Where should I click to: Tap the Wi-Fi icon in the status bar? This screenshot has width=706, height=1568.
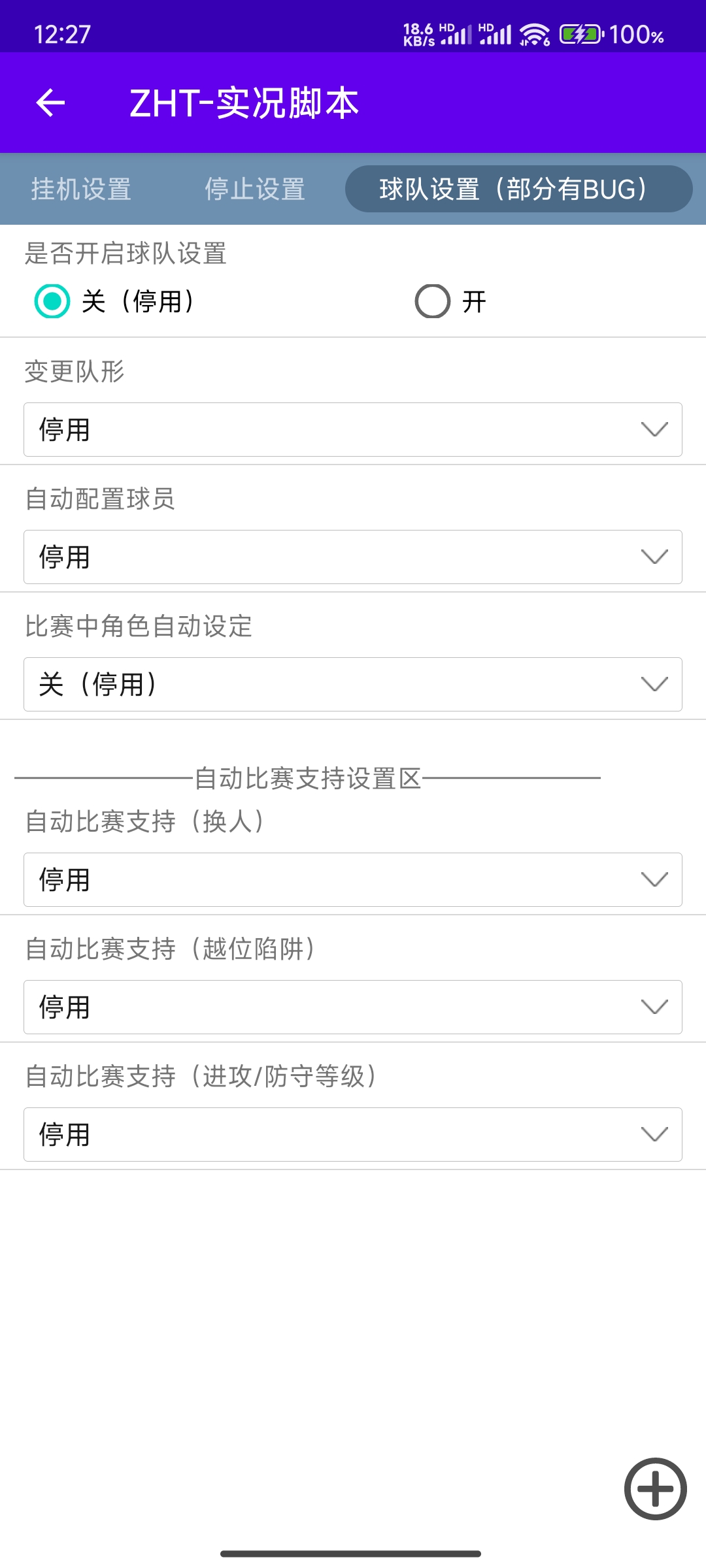coord(535,34)
